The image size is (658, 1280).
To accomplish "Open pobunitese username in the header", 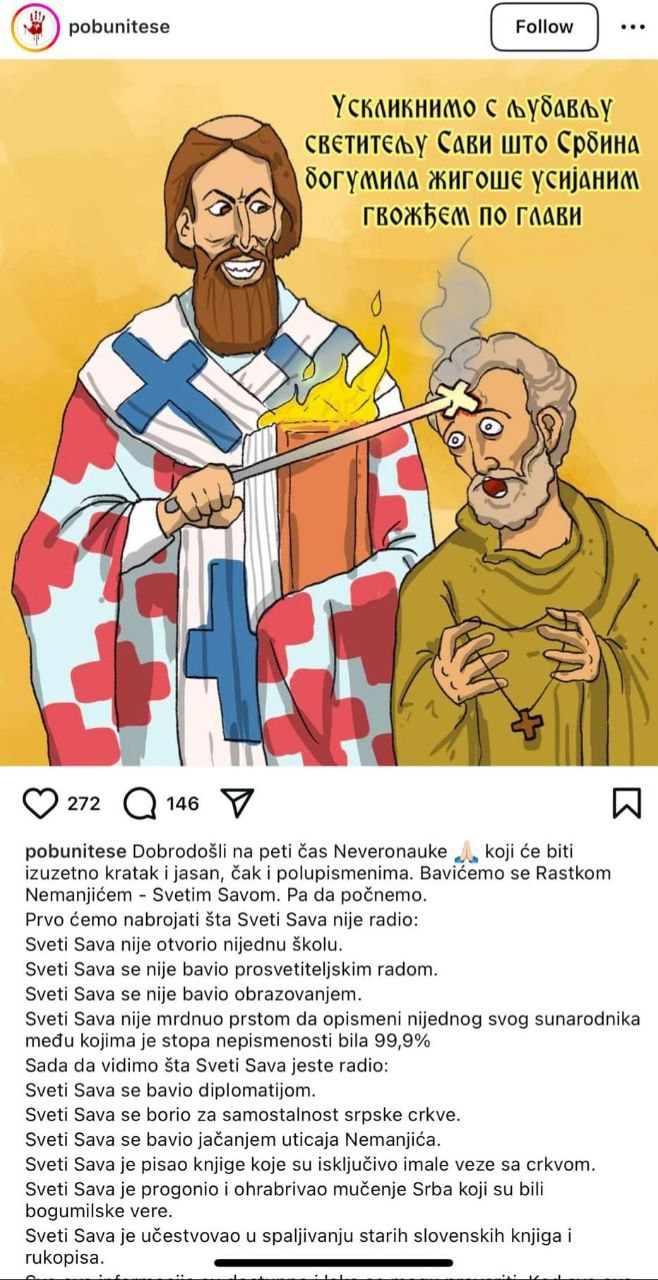I will (119, 27).
